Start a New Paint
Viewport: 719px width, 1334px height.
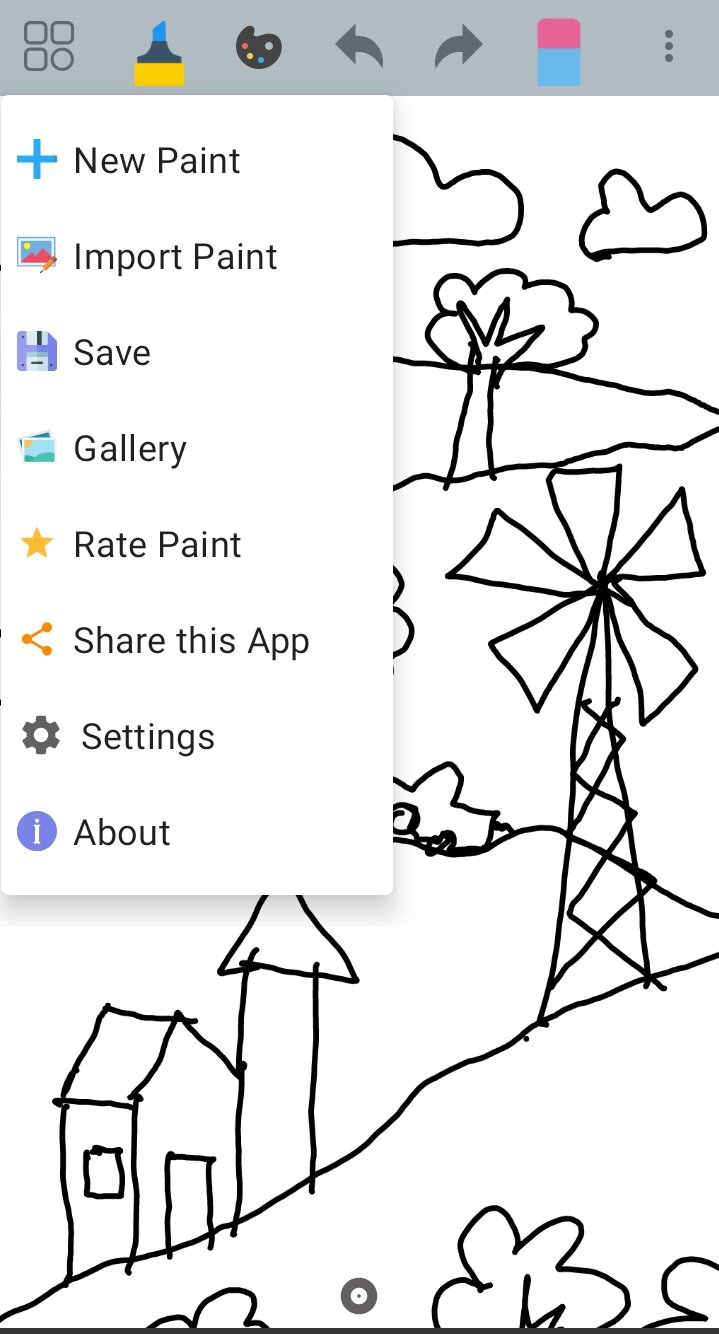click(x=156, y=160)
